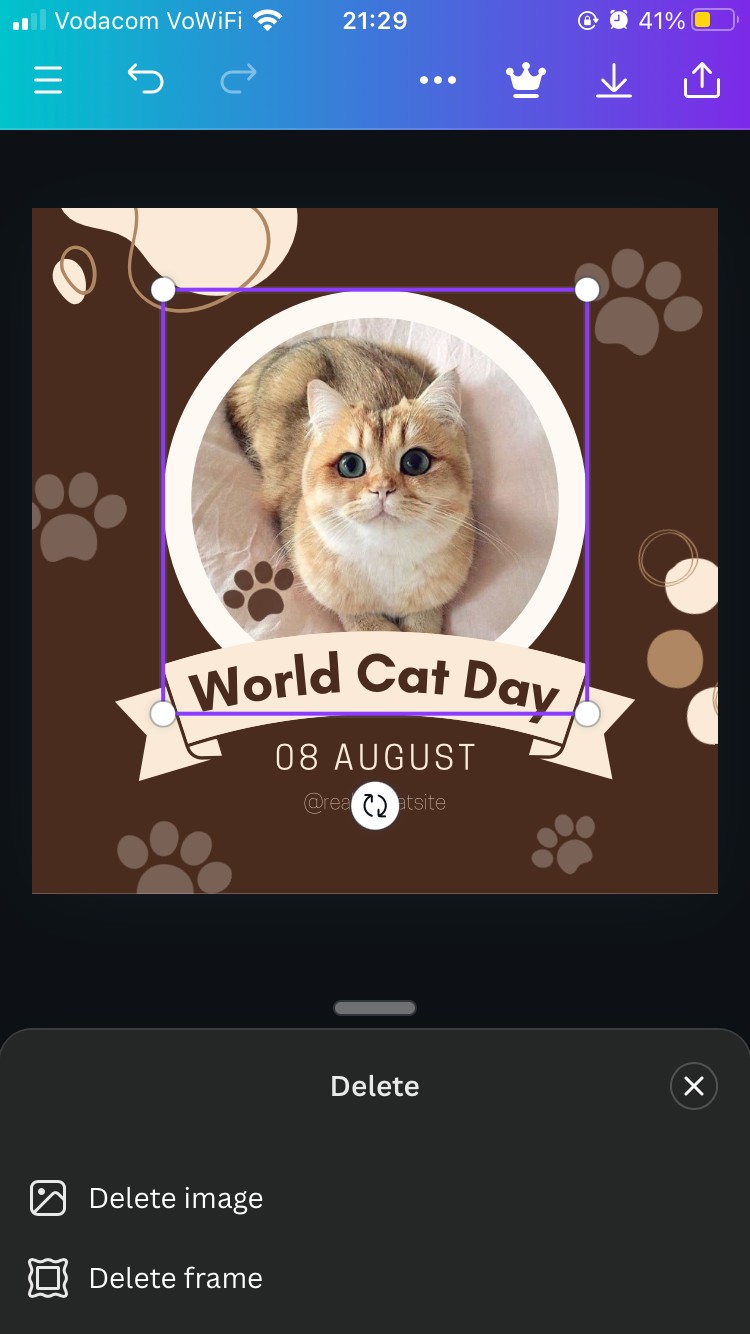Tap the rotate handle below the frame
The image size is (750, 1334).
pos(375,805)
